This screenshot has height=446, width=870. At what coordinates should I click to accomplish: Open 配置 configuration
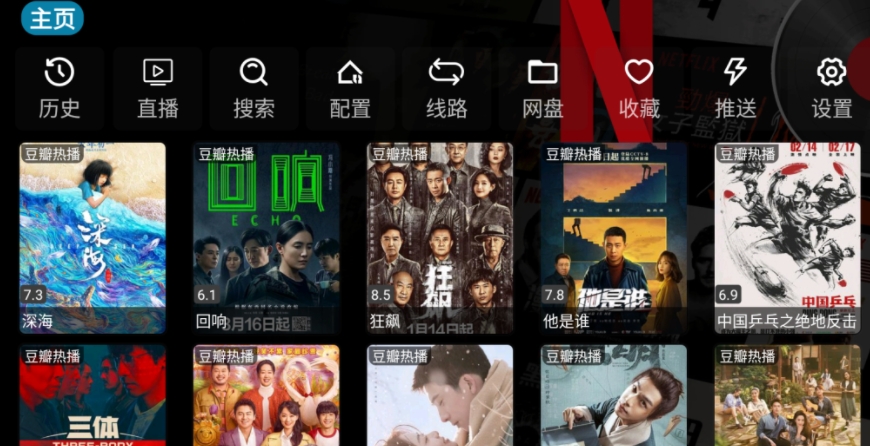point(350,88)
